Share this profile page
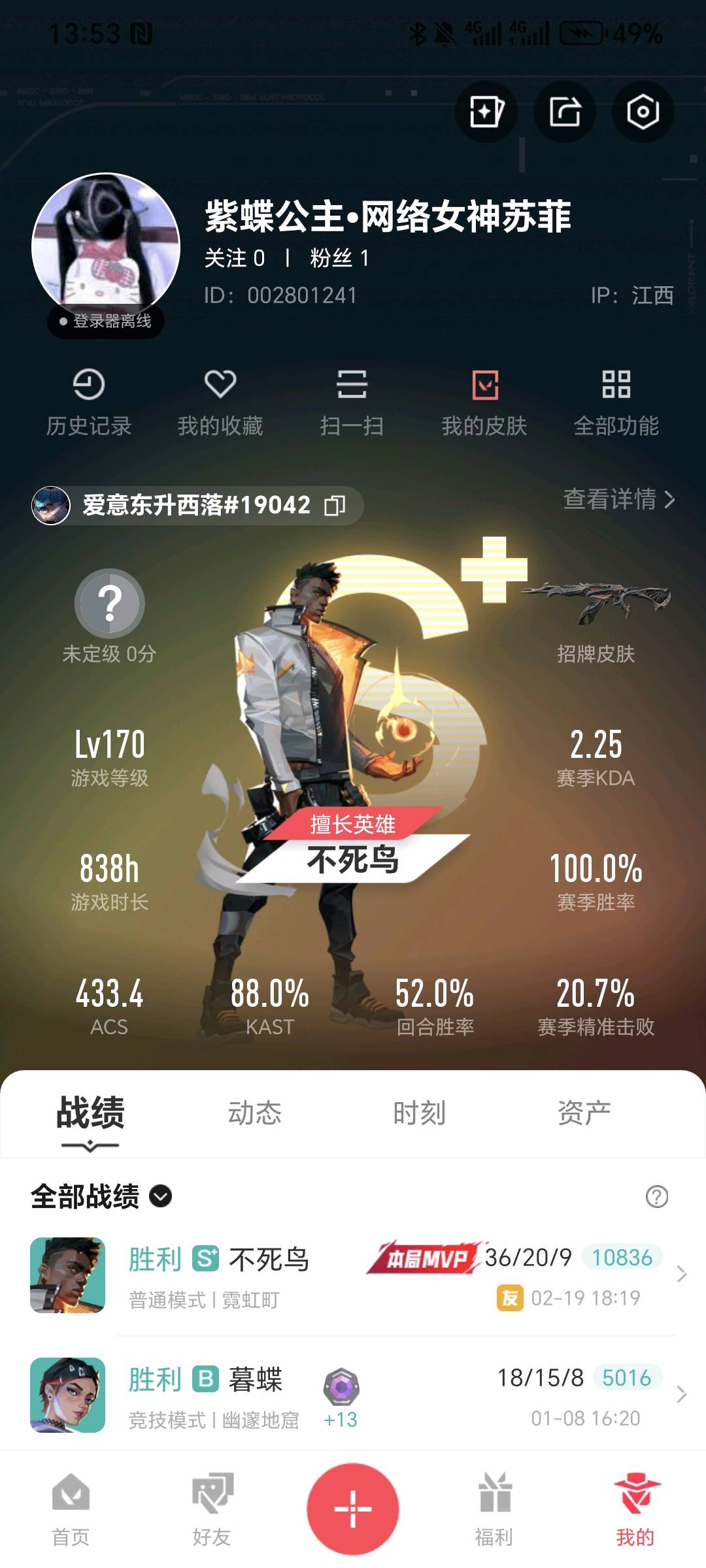Image resolution: width=706 pixels, height=1568 pixels. tap(565, 112)
